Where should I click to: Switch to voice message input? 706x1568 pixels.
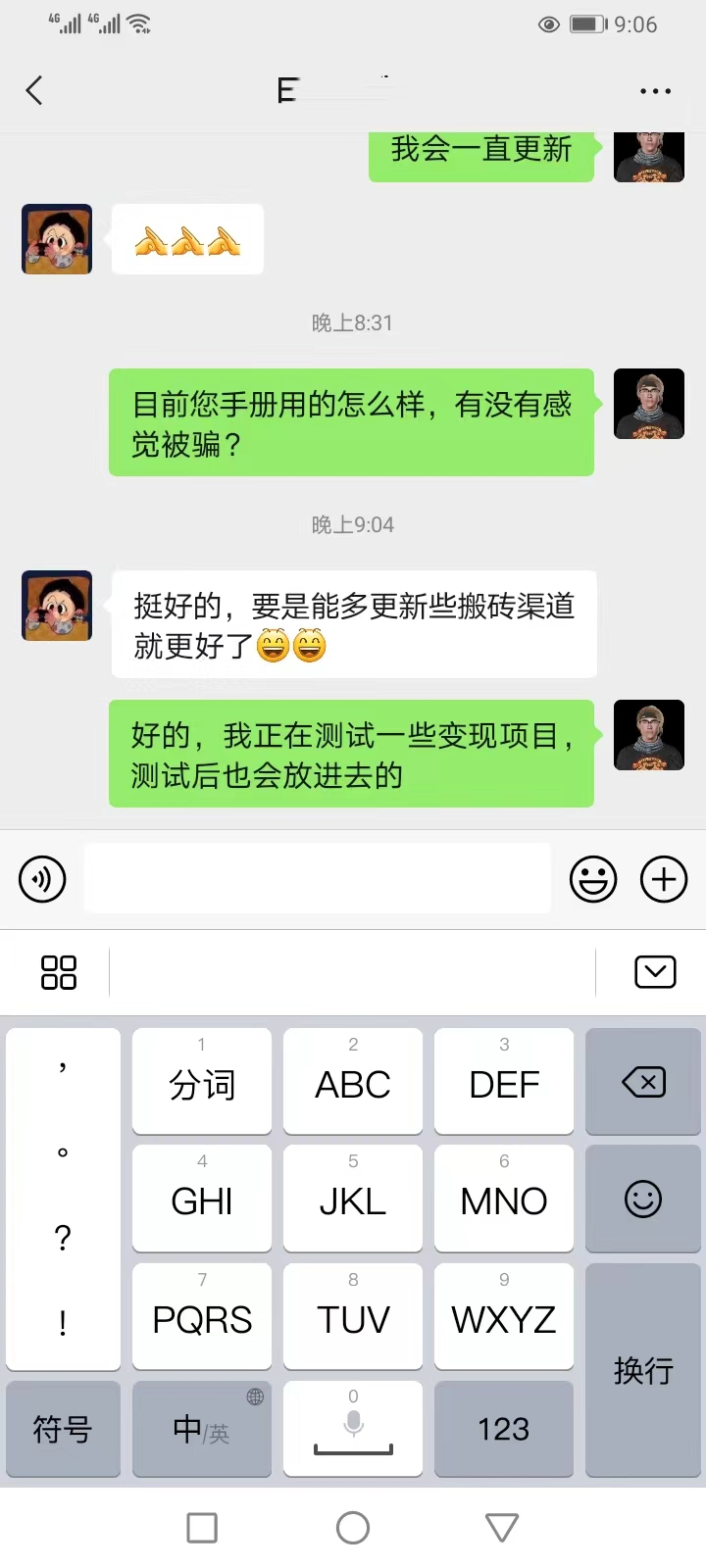click(42, 879)
